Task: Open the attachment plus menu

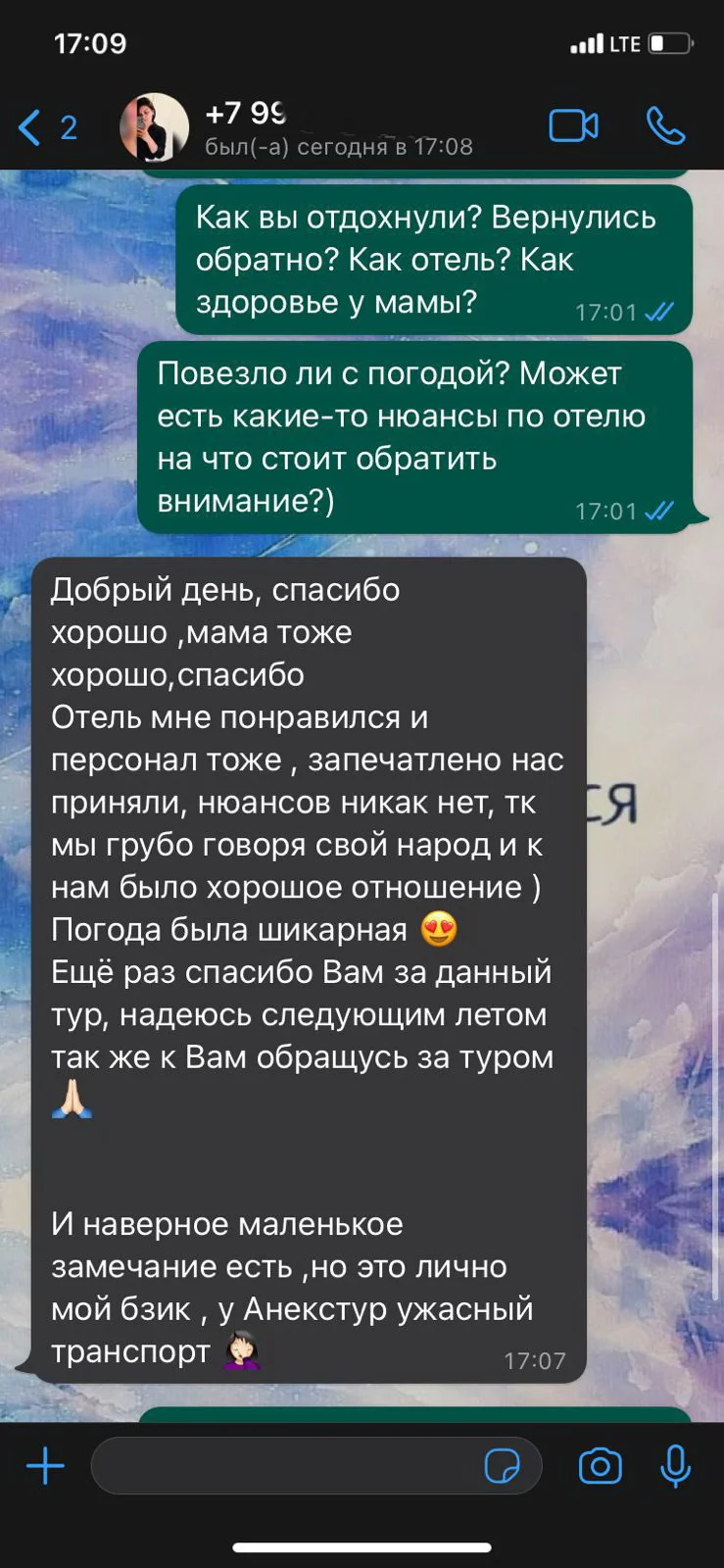Action: [x=45, y=1466]
